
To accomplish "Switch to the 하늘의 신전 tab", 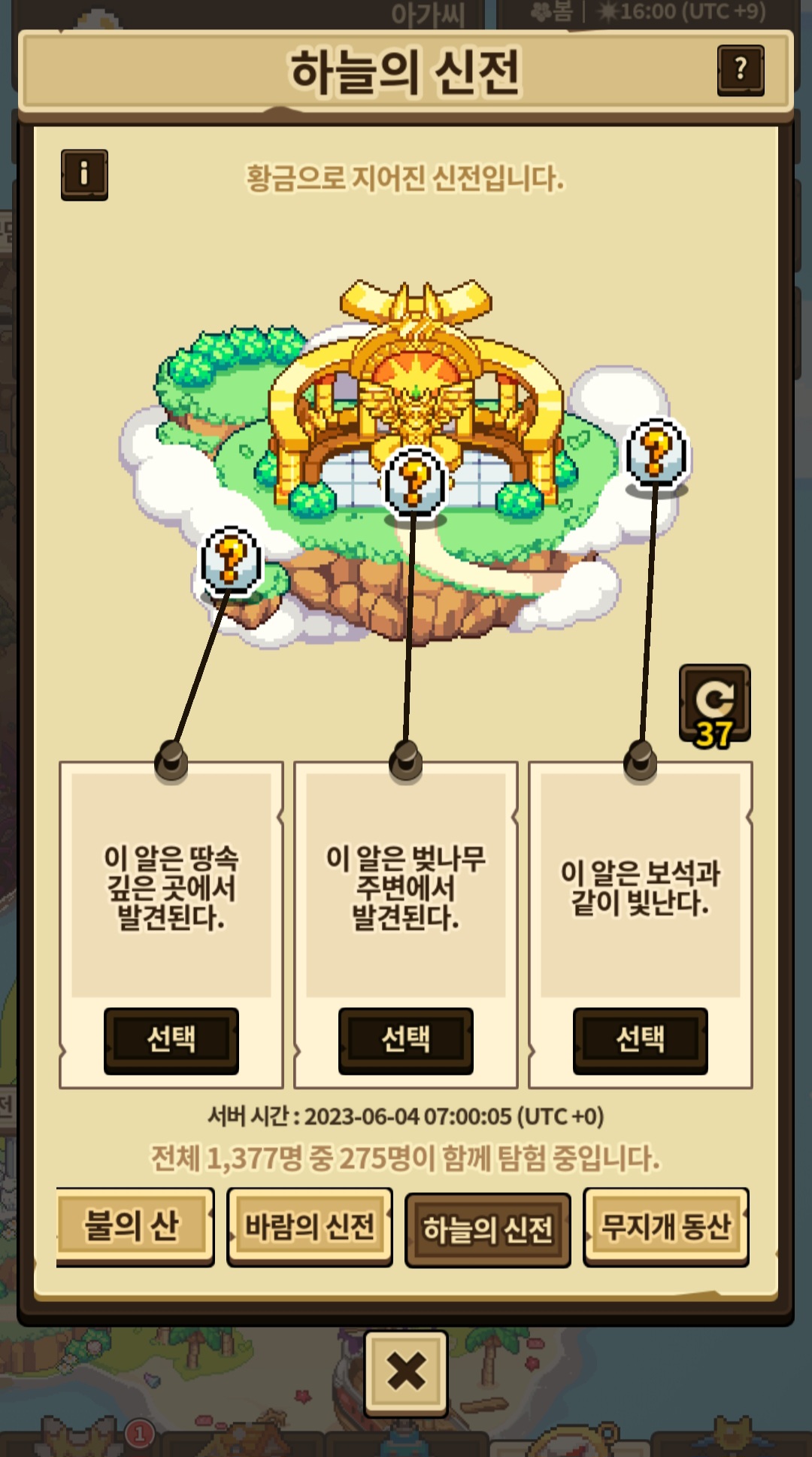I will [488, 1229].
